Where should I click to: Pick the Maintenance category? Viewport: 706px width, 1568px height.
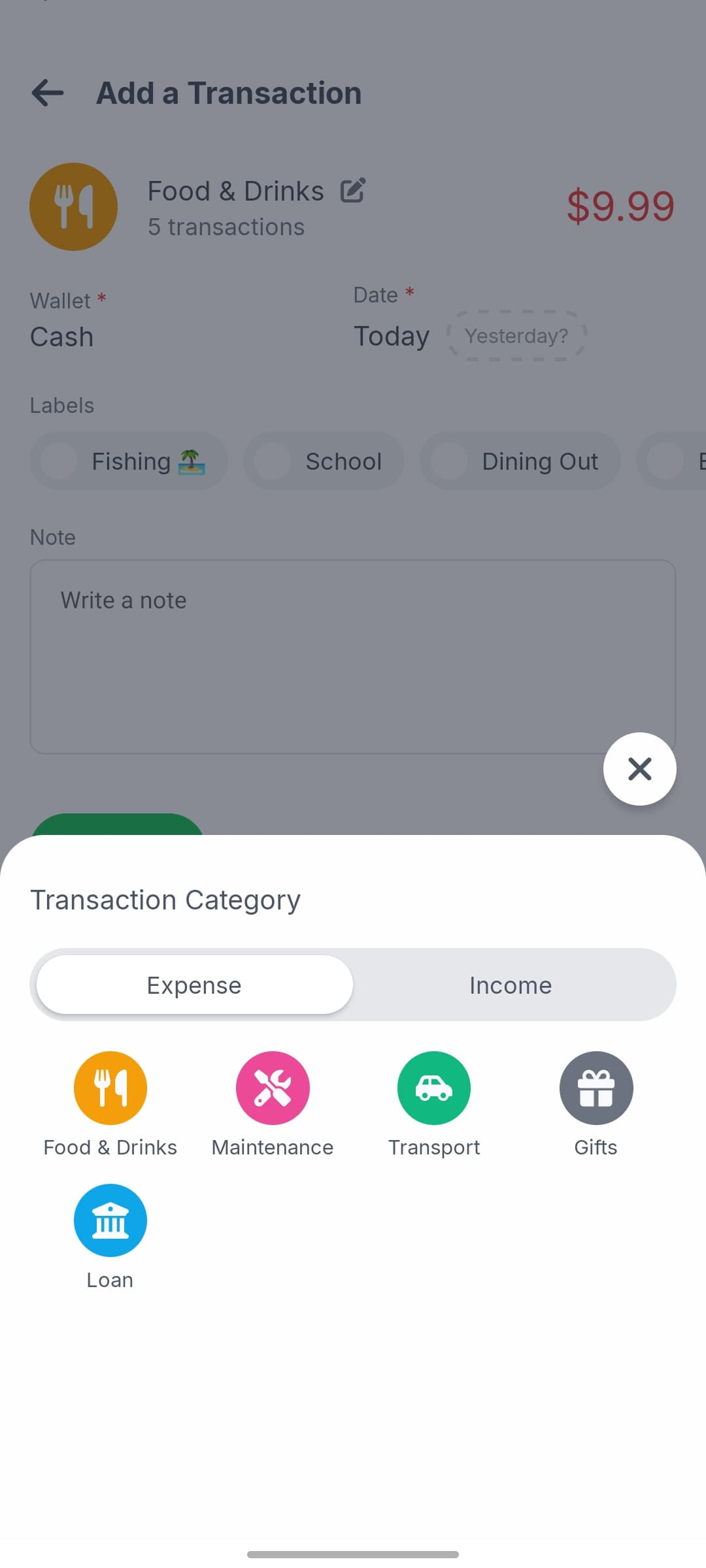click(273, 1105)
